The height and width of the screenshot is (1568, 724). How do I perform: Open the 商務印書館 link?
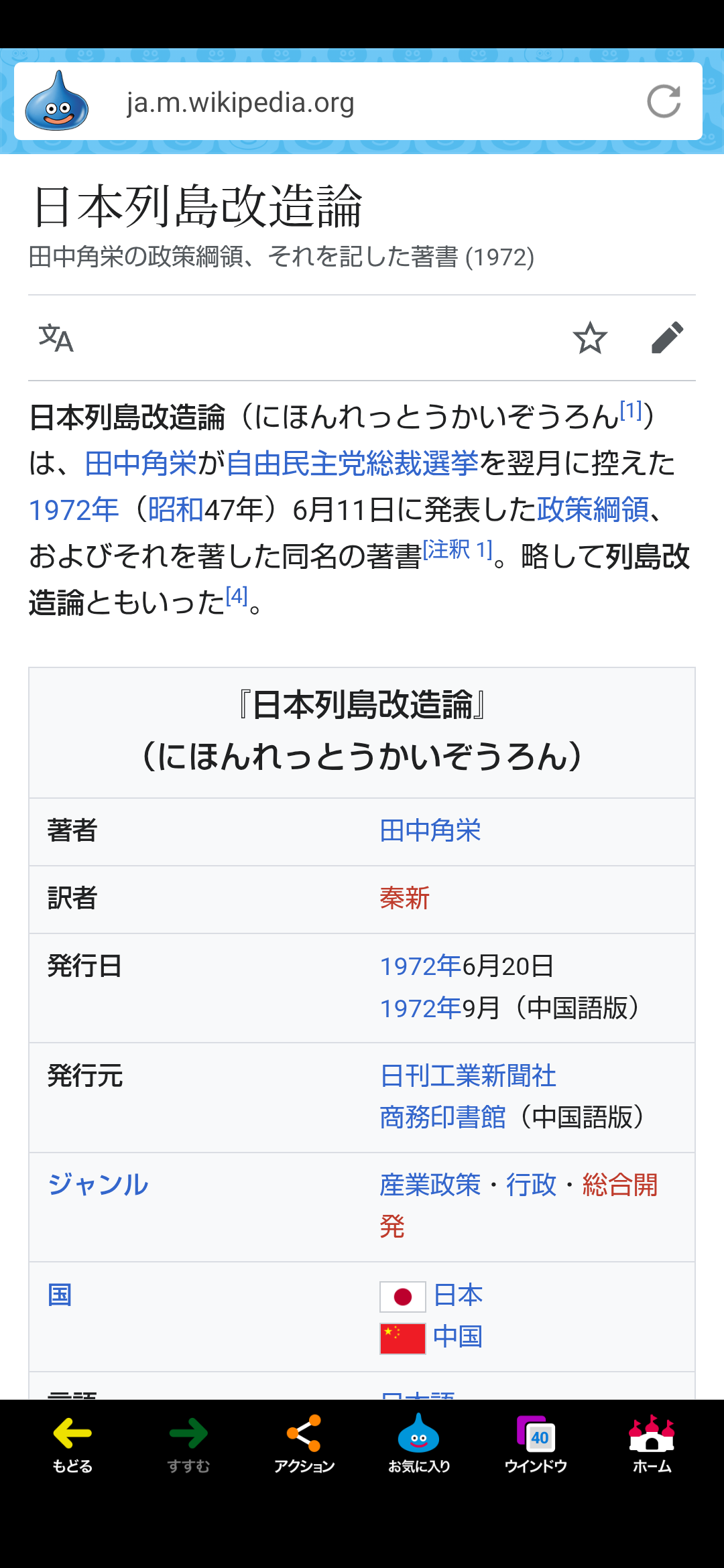coord(442,1118)
